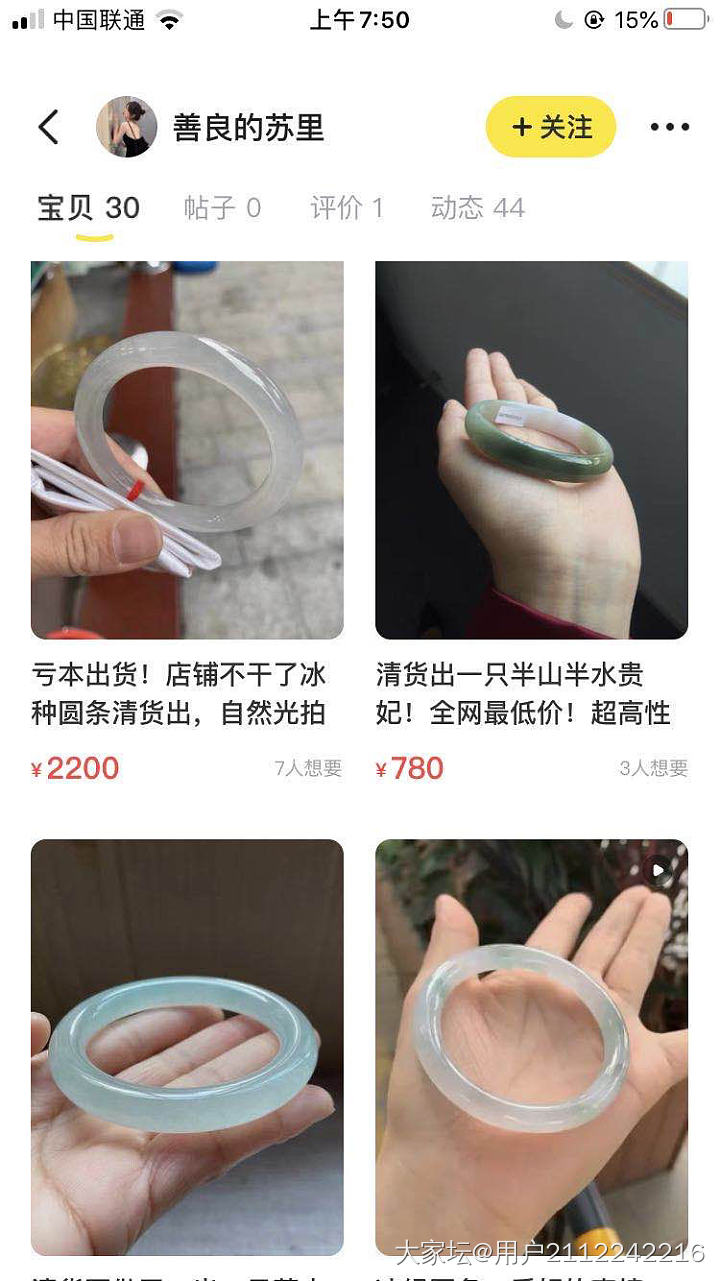Viewport: 720px width, 1281px height.
Task: Open the ¥2200 冰种圆条 bracelet listing
Action: coord(187,450)
